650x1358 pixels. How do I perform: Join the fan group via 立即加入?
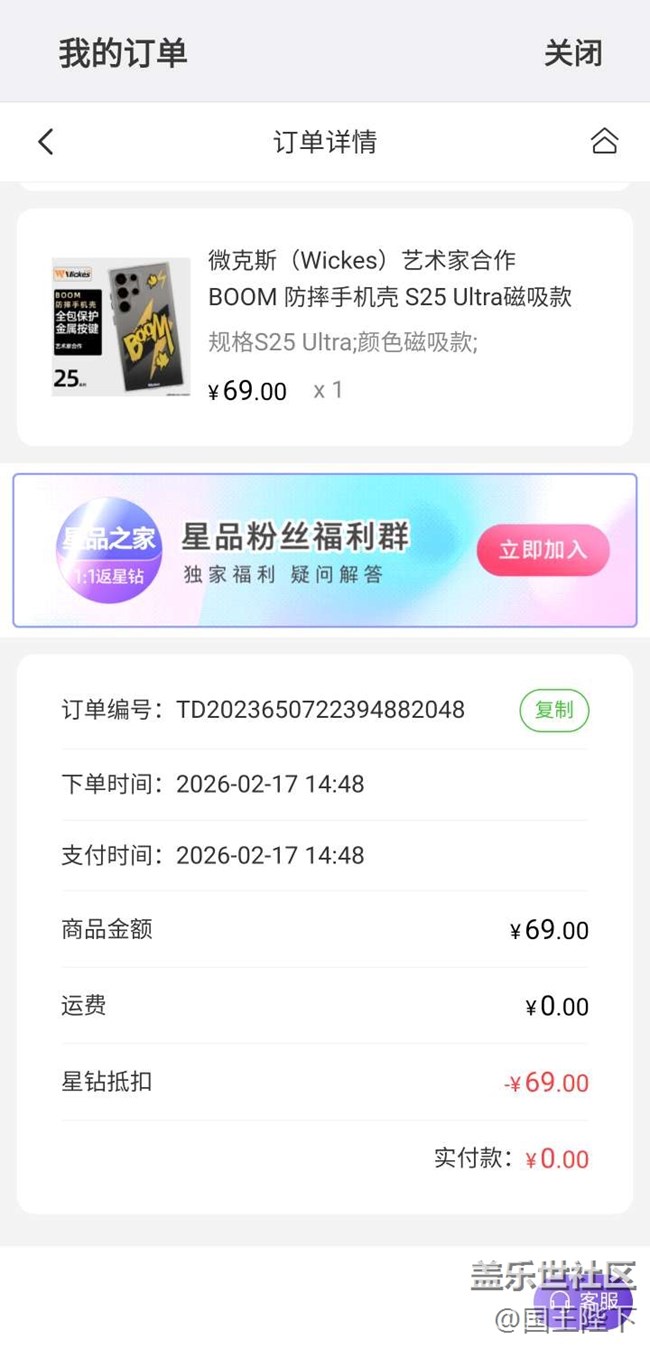coord(542,550)
